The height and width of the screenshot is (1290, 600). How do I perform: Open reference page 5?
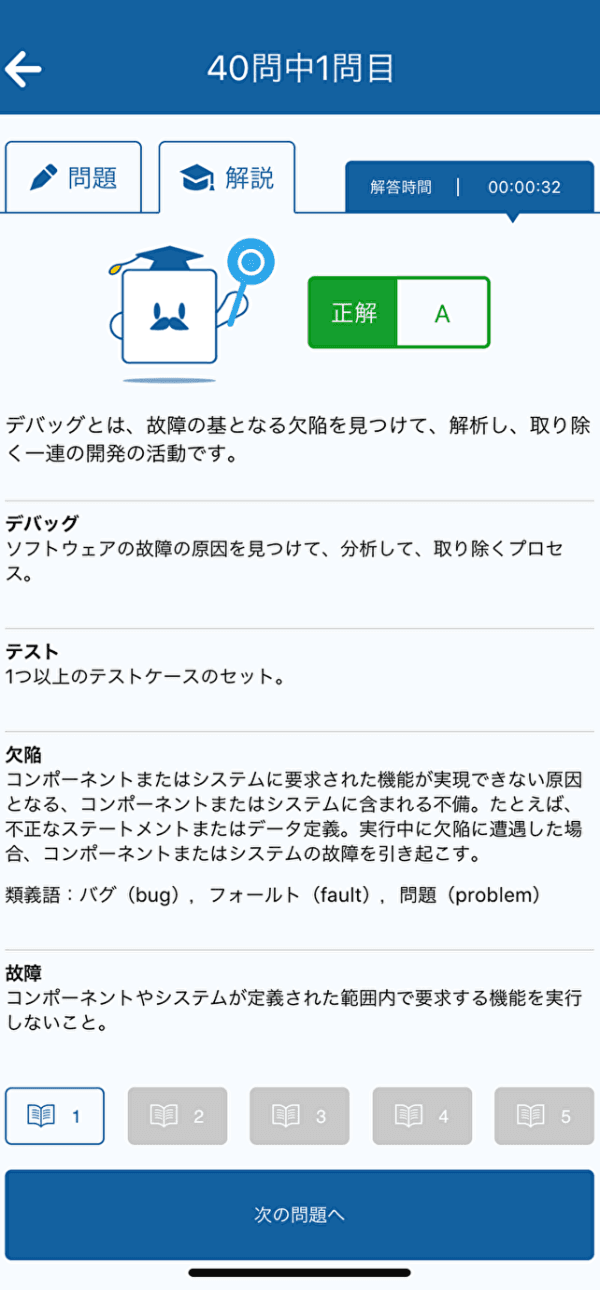(x=544, y=1116)
